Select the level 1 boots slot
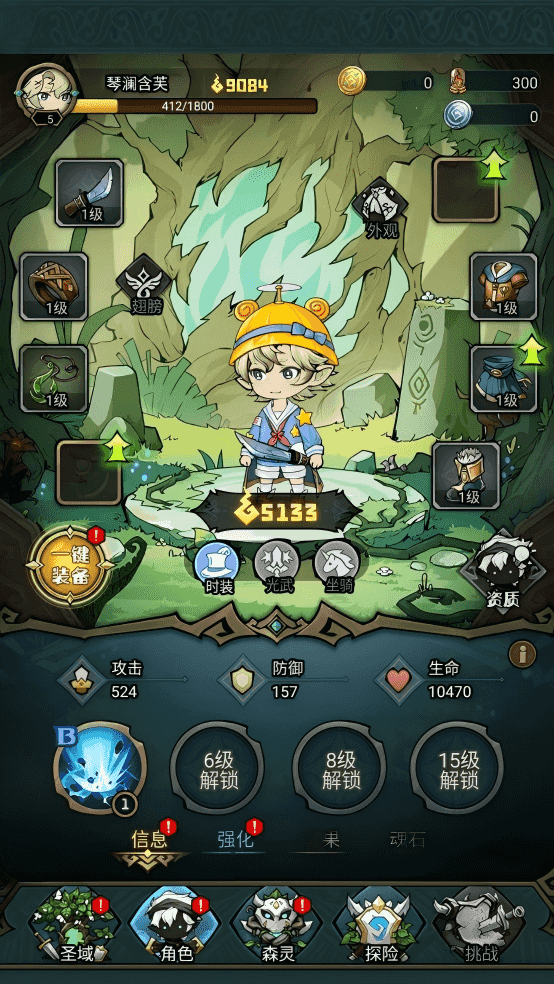 pyautogui.click(x=466, y=476)
